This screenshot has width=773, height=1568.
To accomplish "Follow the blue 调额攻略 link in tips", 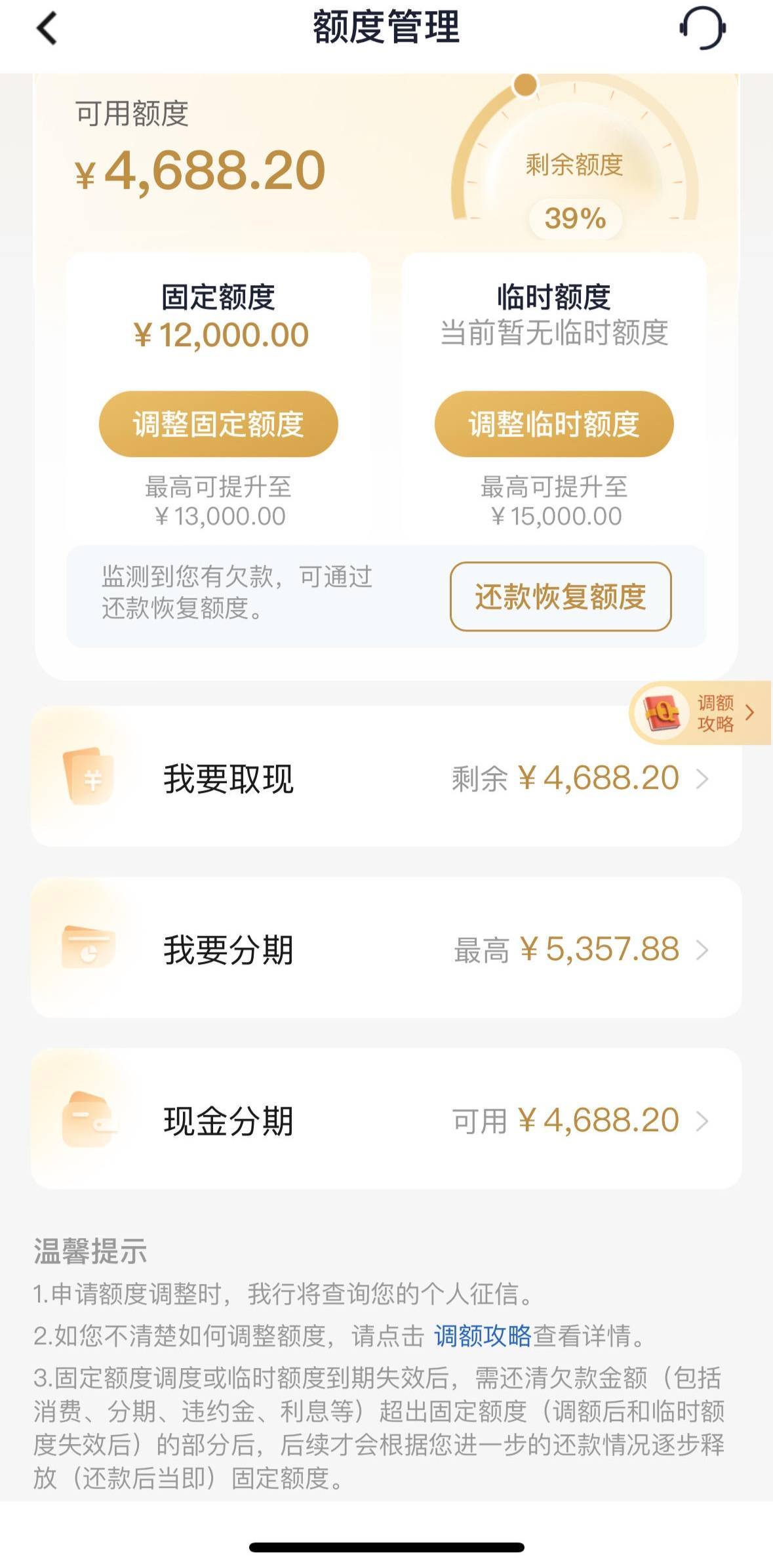I will click(483, 1335).
